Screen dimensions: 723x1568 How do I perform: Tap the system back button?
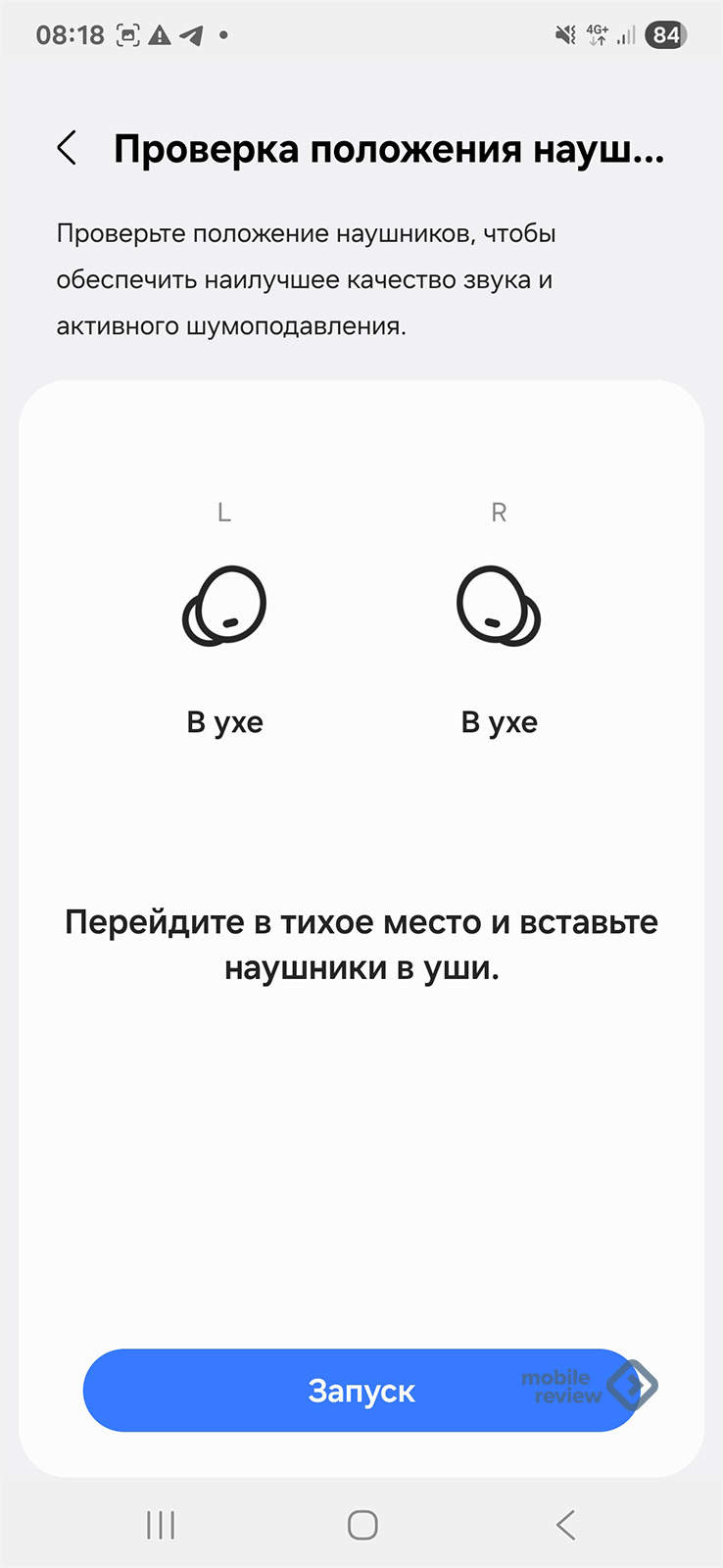(565, 1525)
